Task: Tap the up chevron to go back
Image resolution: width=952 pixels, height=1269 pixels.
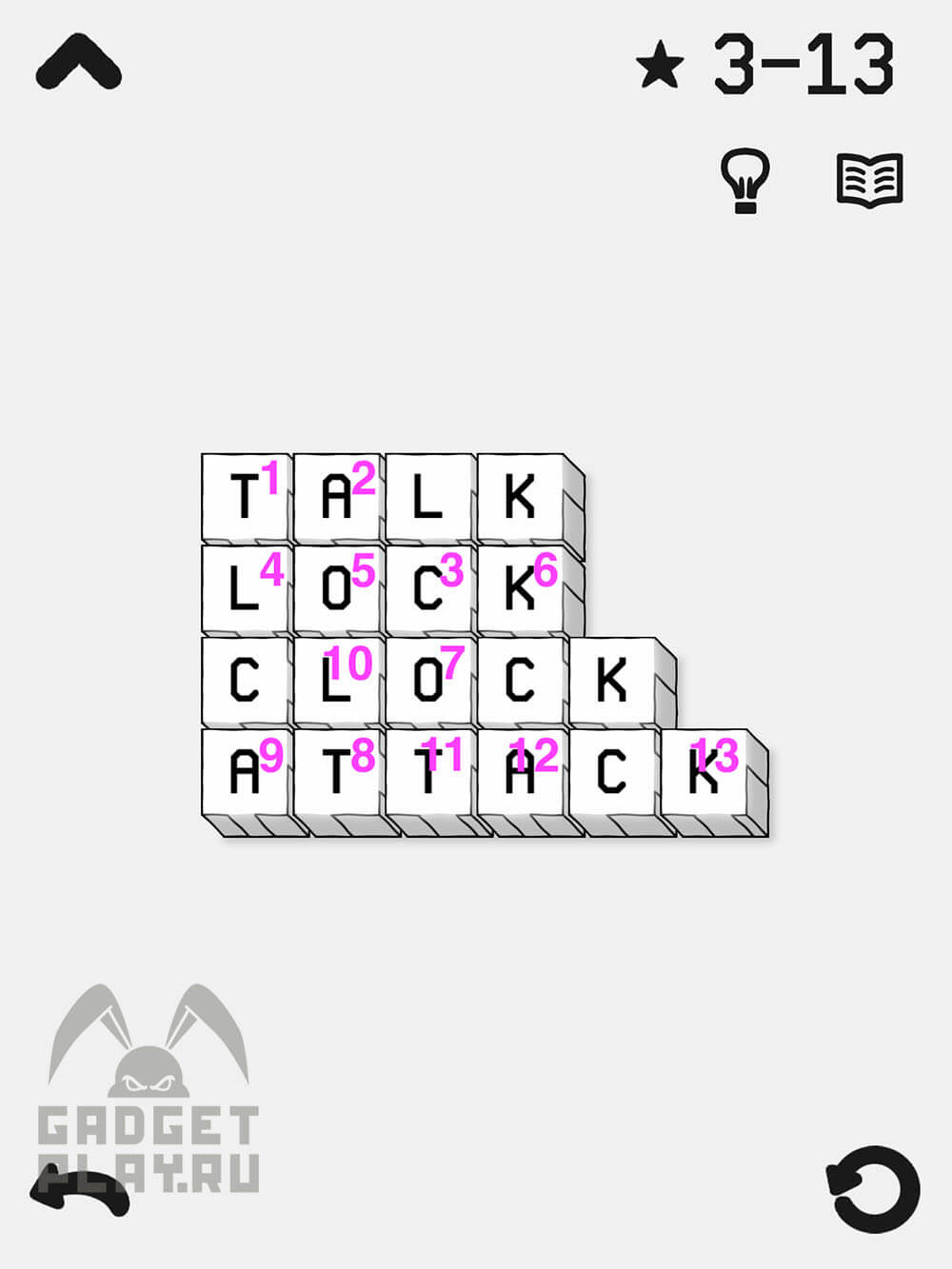Action: point(79,63)
